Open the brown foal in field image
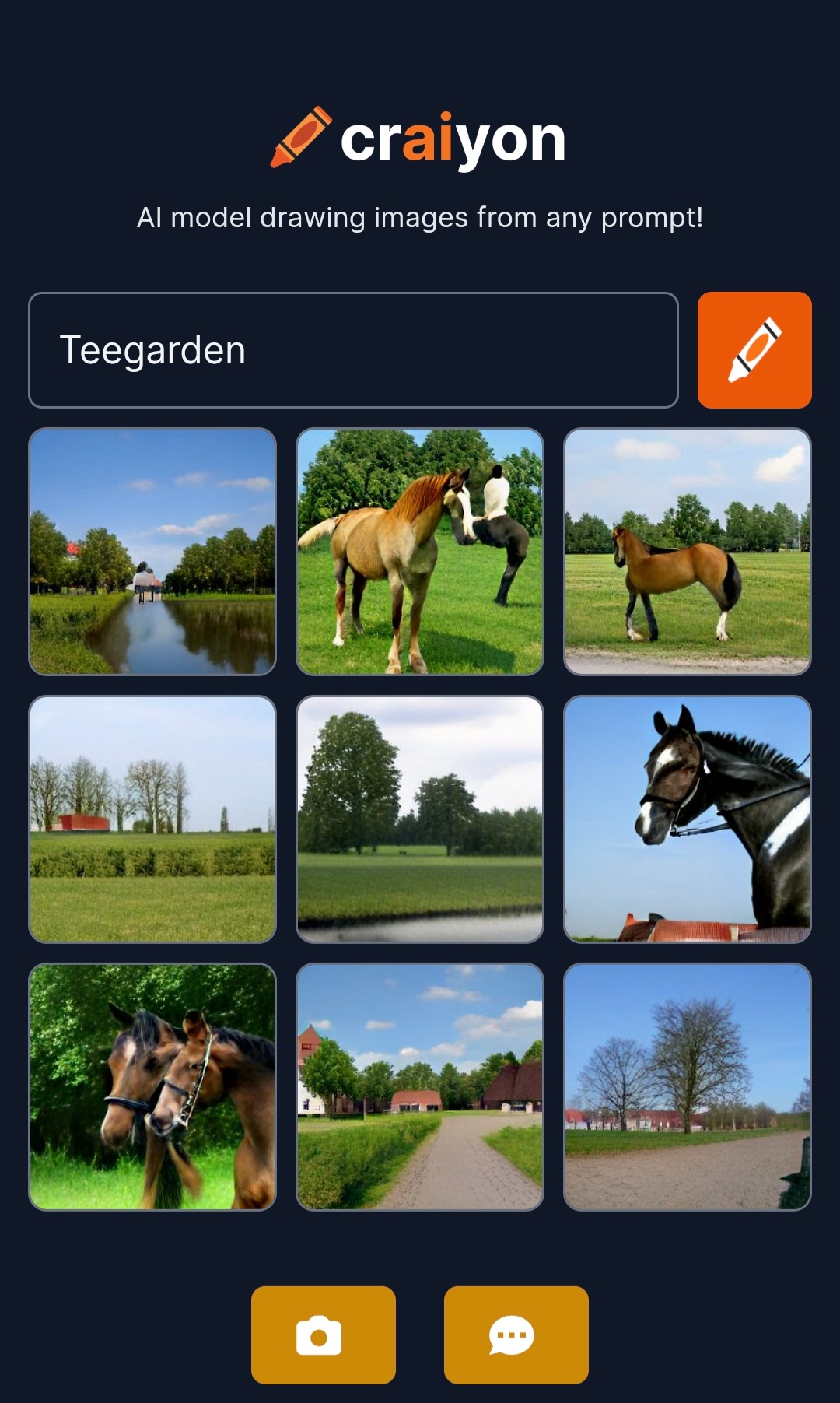Viewport: 840px width, 1403px height. [688, 552]
